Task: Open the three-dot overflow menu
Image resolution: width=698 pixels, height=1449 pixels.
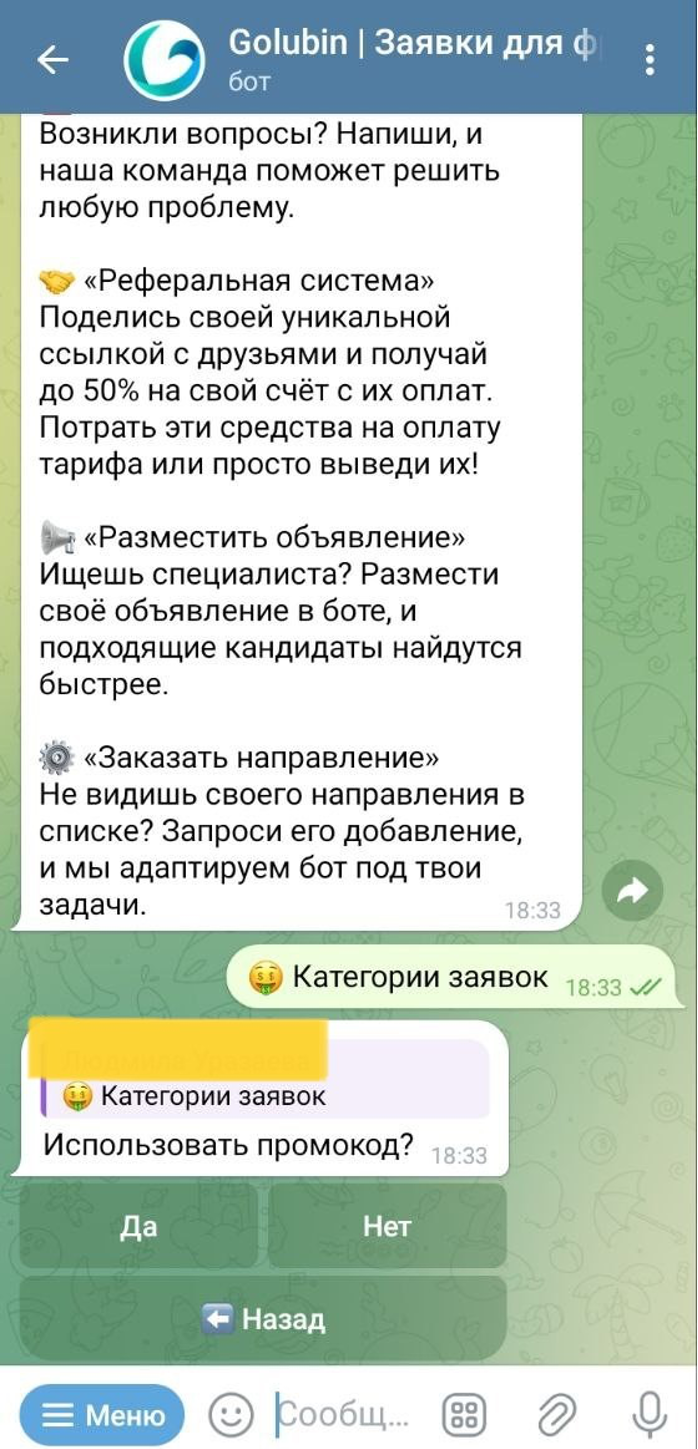Action: [650, 61]
